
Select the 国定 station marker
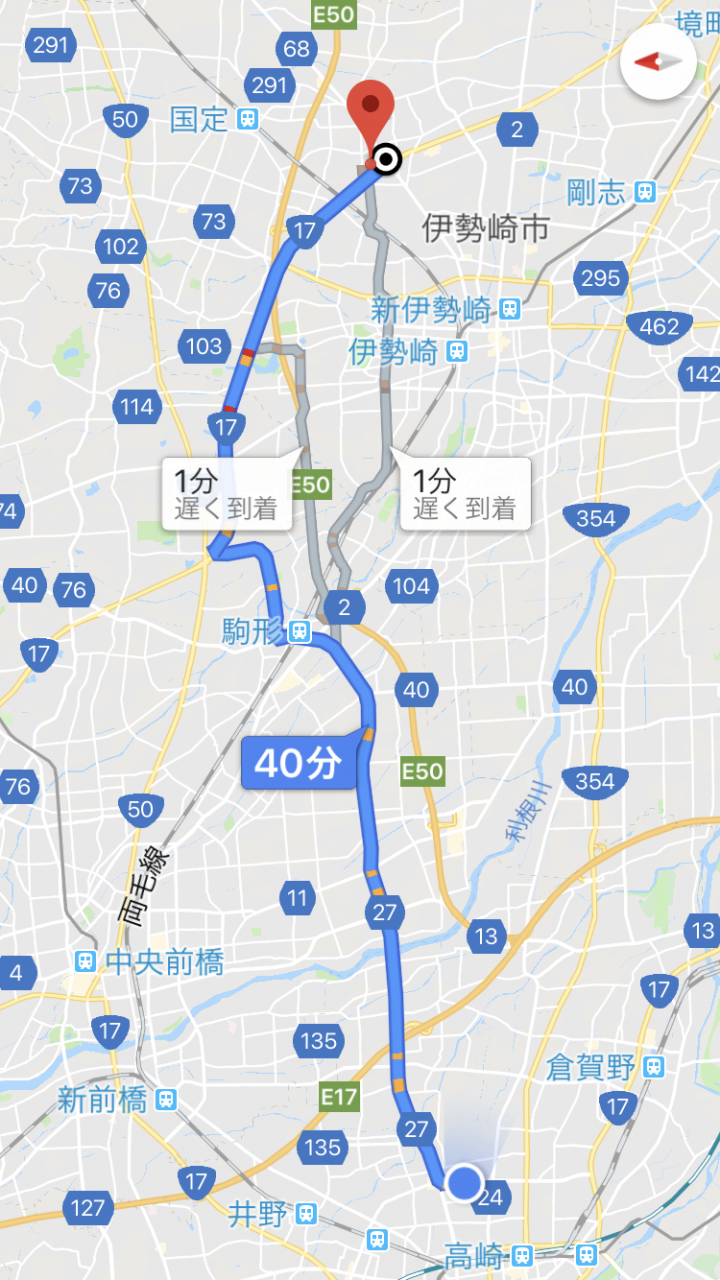(x=247, y=119)
